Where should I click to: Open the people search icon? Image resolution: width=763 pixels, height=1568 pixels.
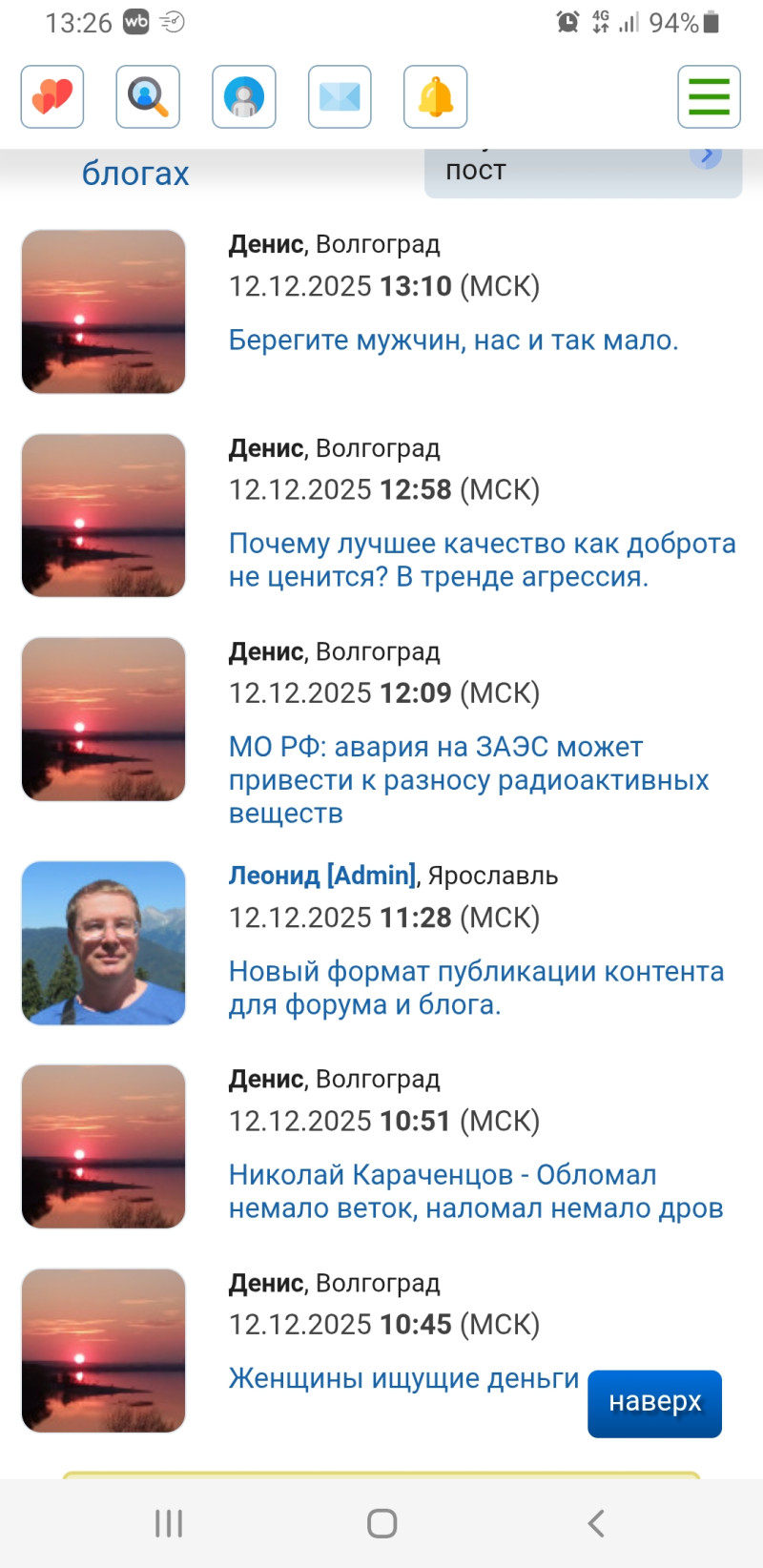coord(148,96)
